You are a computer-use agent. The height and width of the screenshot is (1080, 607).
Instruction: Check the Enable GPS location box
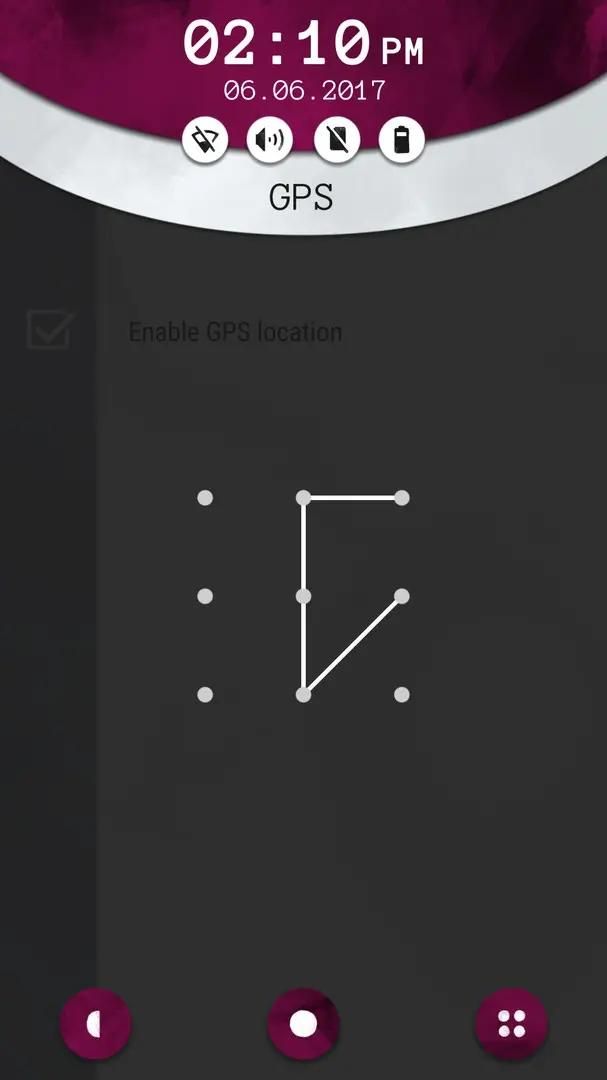point(49,330)
